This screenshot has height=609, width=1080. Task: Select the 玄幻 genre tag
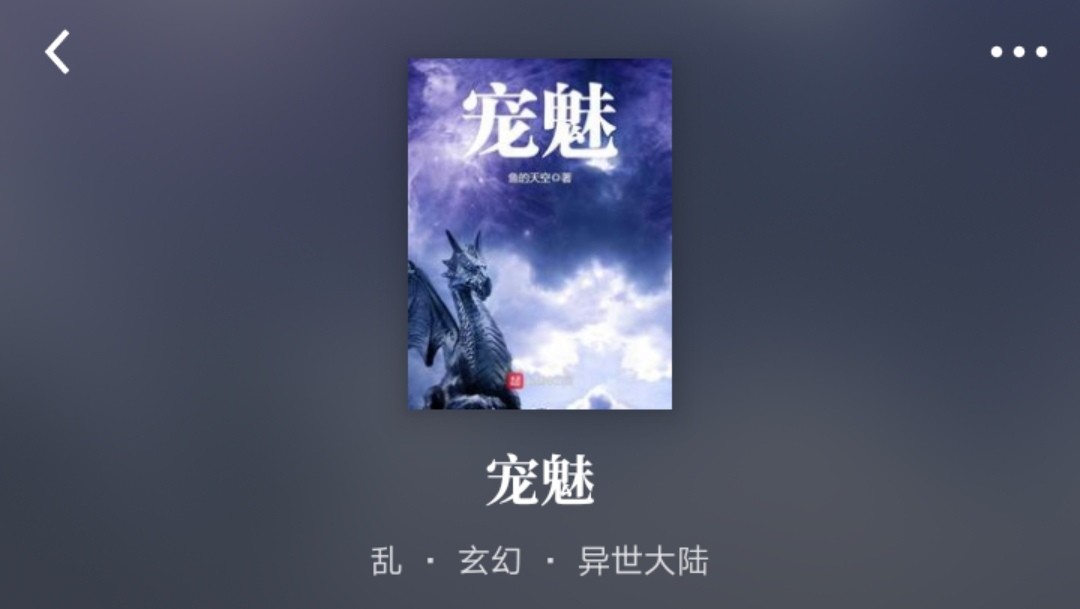490,561
